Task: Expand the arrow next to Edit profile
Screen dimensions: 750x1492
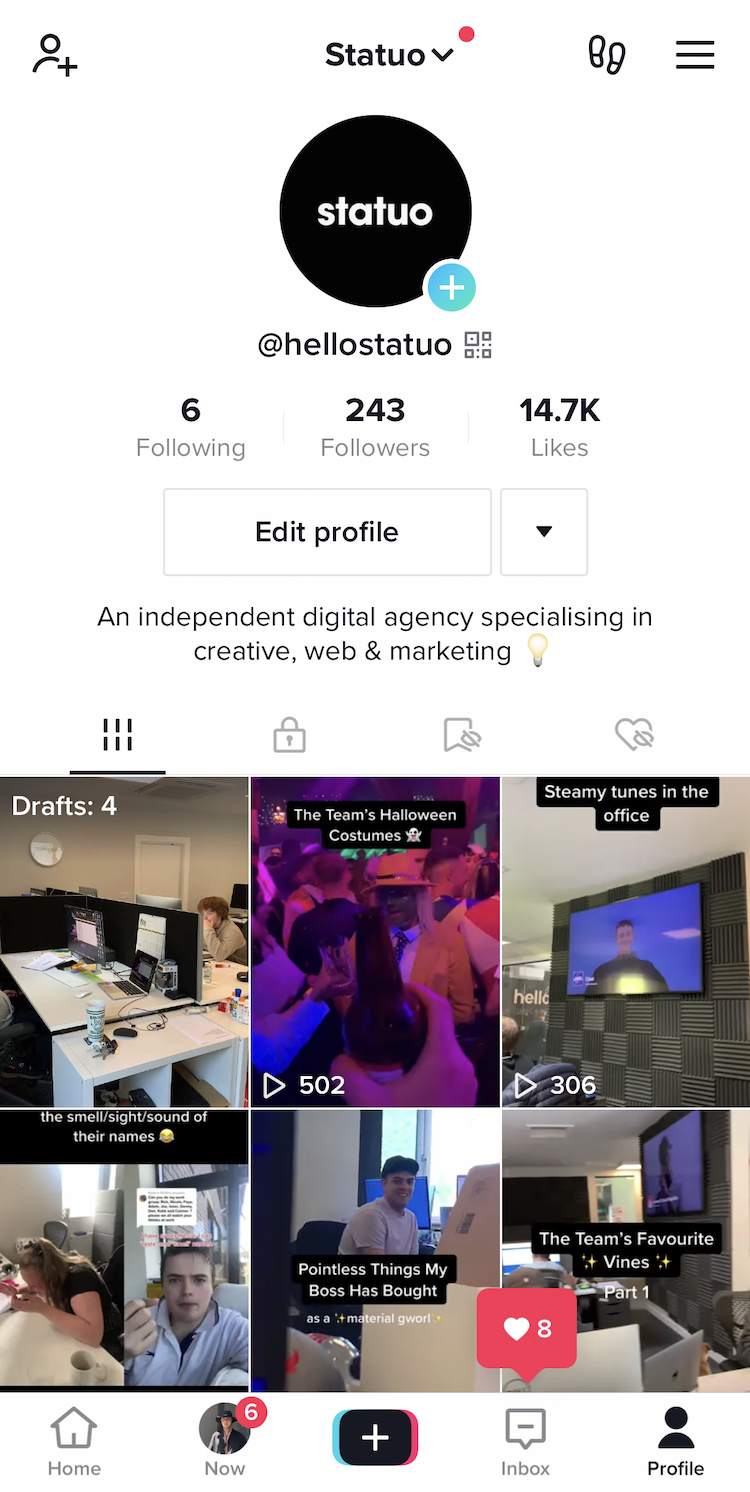Action: (x=544, y=532)
